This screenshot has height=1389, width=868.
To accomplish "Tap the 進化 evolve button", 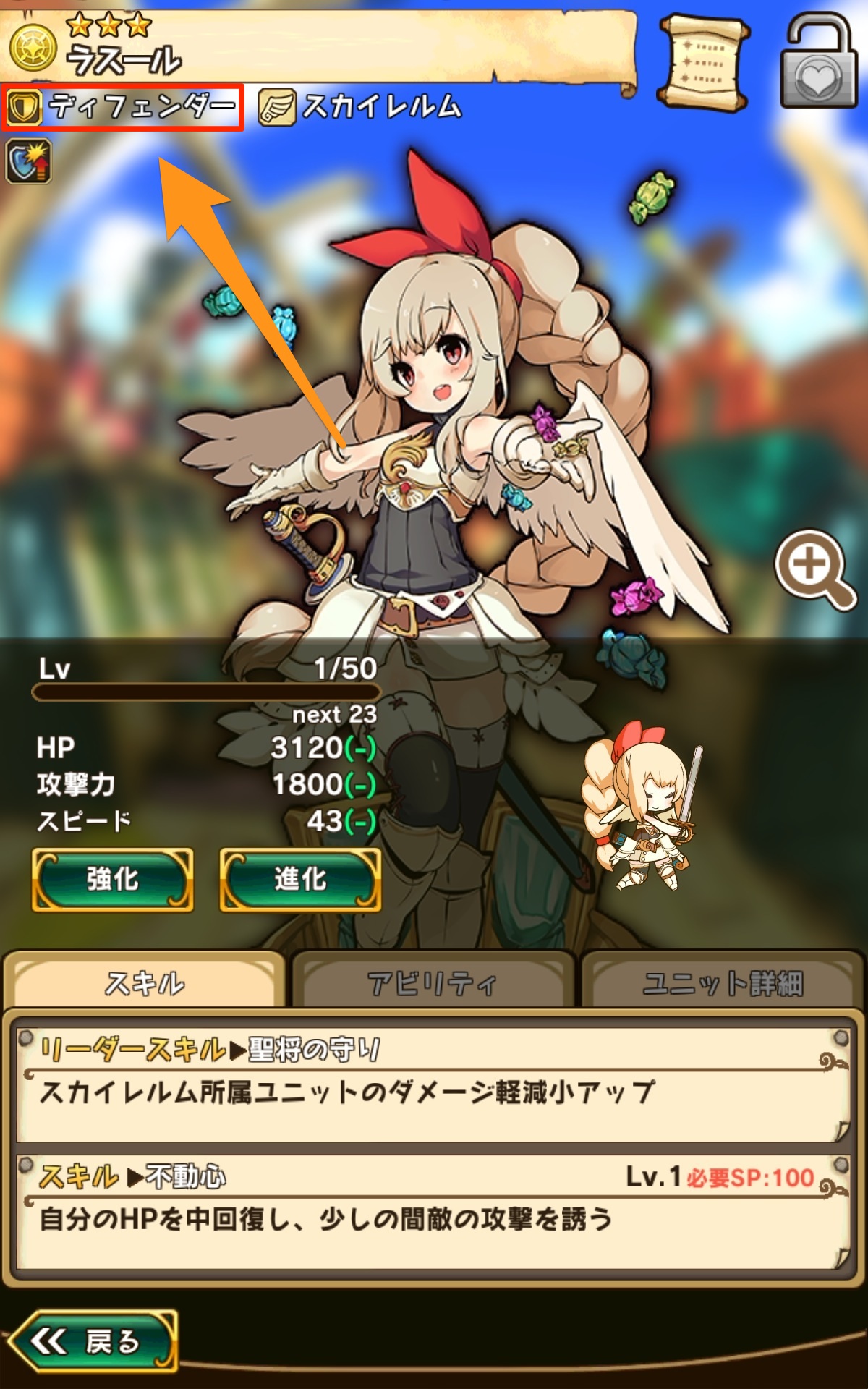I will pyautogui.click(x=299, y=880).
